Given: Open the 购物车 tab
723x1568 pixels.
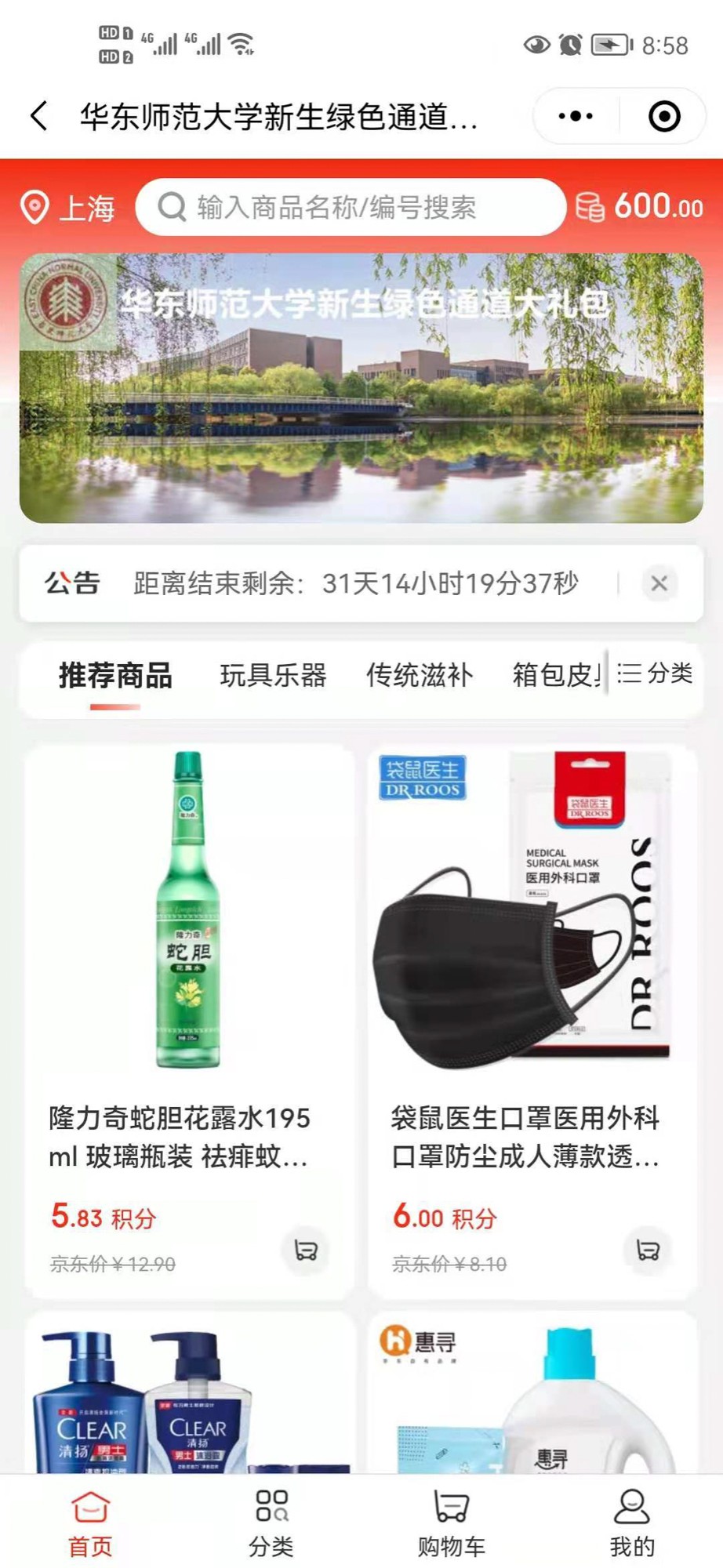Looking at the screenshot, I should click(452, 1523).
